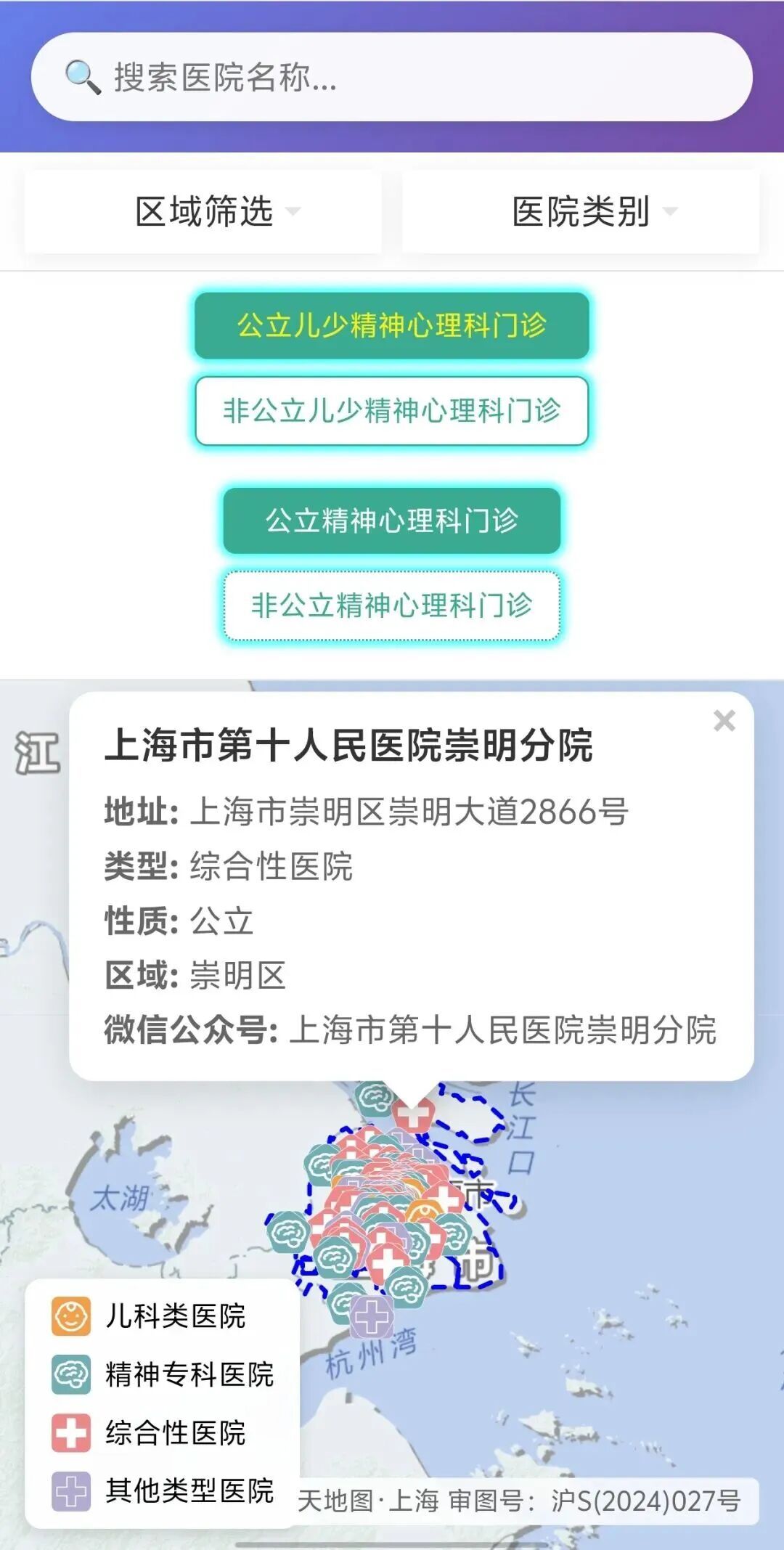Viewport: 784px width, 1550px height.
Task: Close the hospital info popup
Action: pos(724,720)
